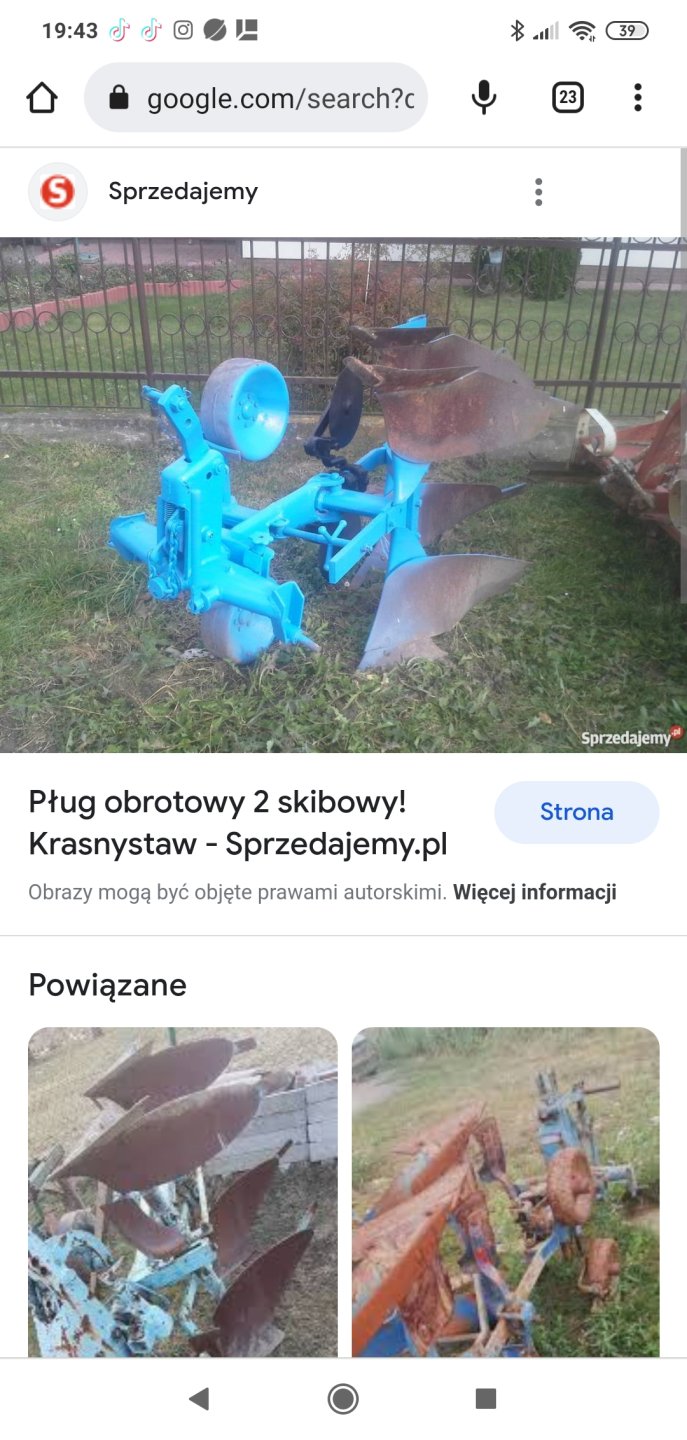Open the Sprzedajemy source header

(x=183, y=192)
